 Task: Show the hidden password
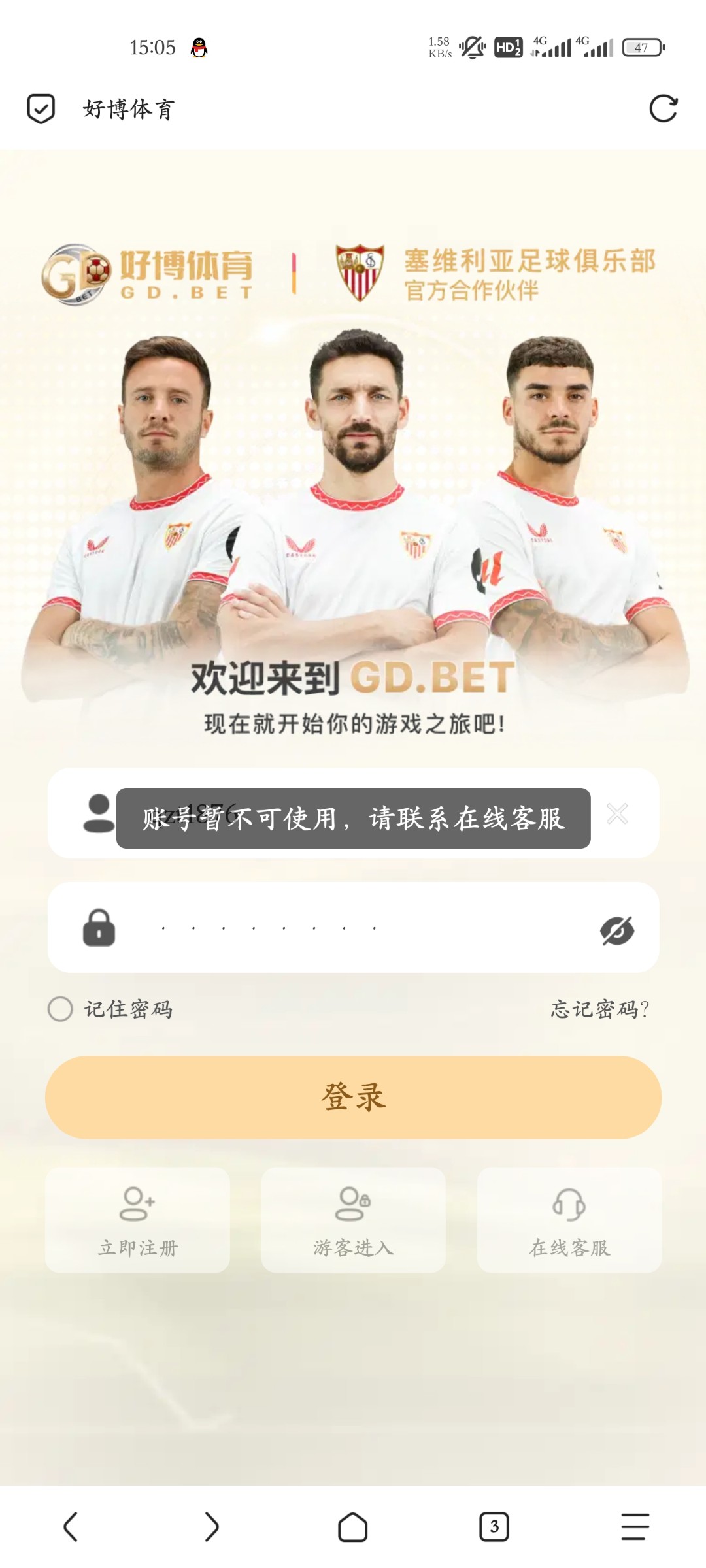[x=616, y=930]
